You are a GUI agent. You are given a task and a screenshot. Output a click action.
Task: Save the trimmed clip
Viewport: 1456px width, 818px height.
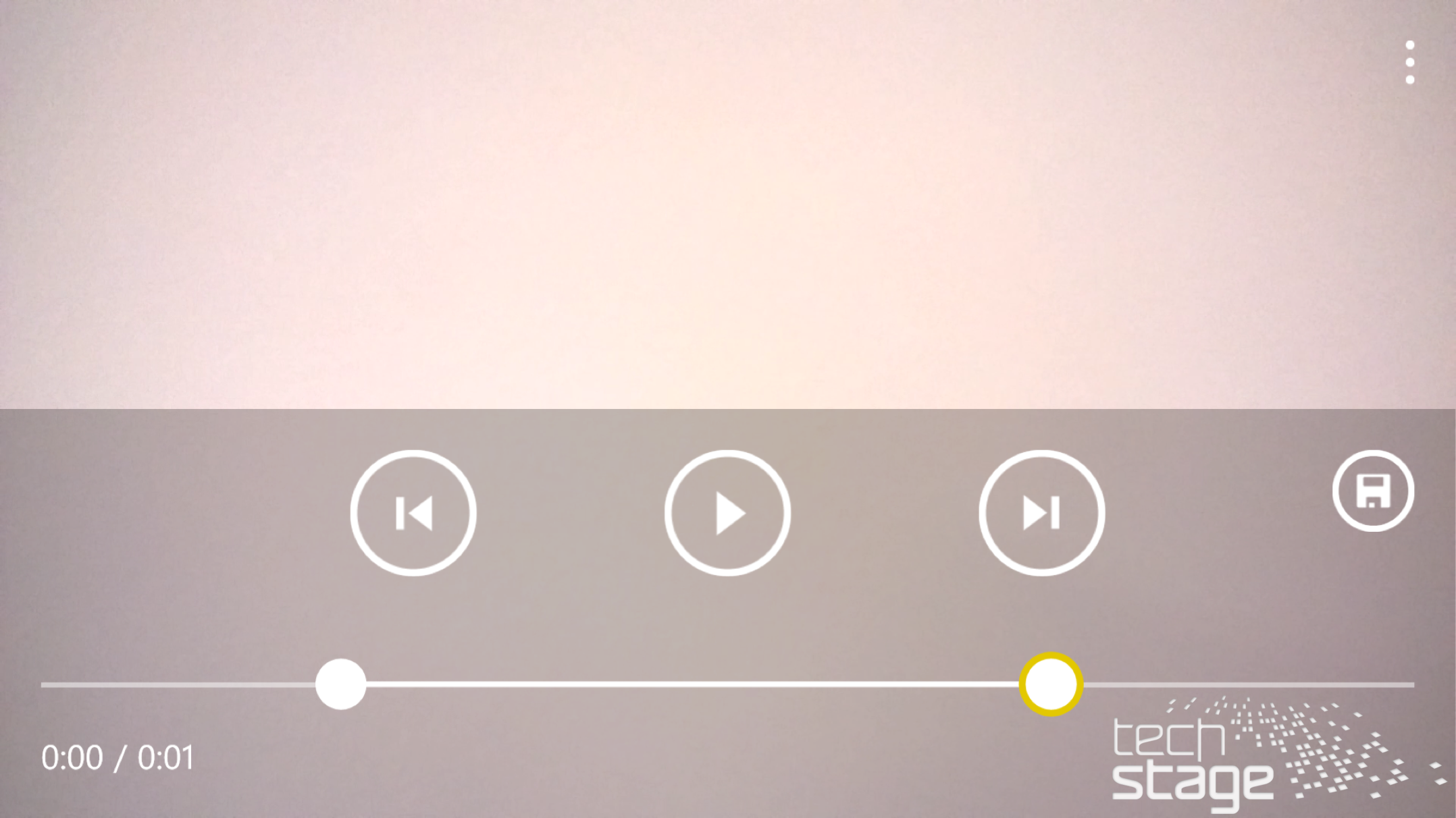pos(1373,491)
